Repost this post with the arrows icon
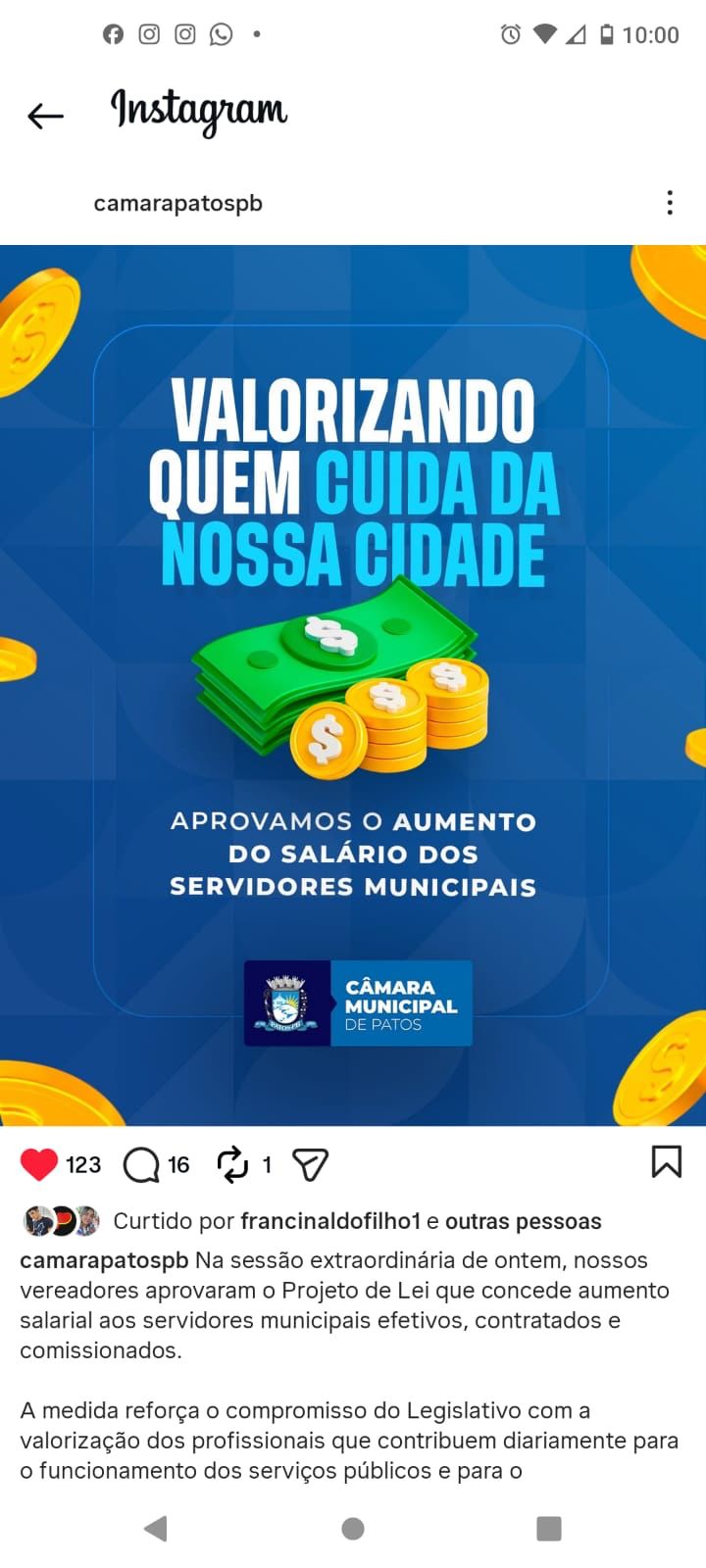The width and height of the screenshot is (706, 1568). 232,1164
